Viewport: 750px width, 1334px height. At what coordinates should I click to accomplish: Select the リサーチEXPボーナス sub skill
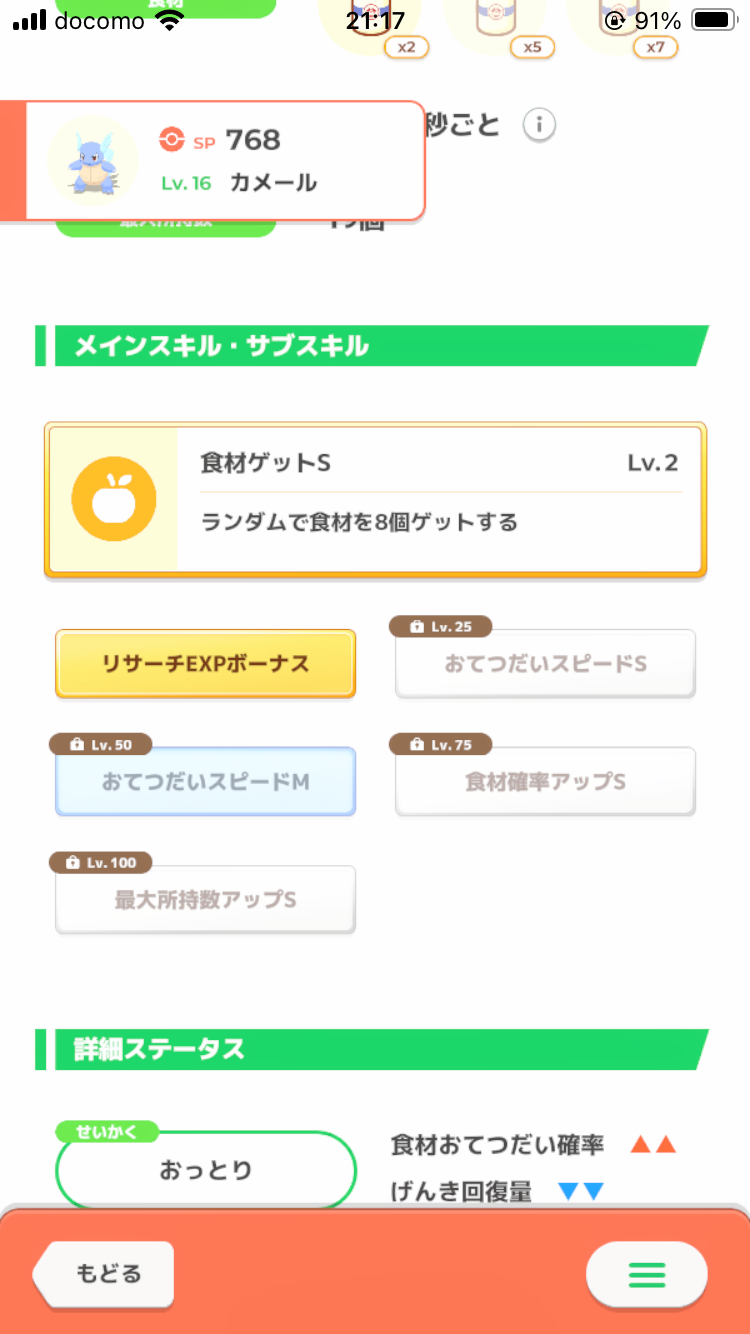click(x=205, y=663)
